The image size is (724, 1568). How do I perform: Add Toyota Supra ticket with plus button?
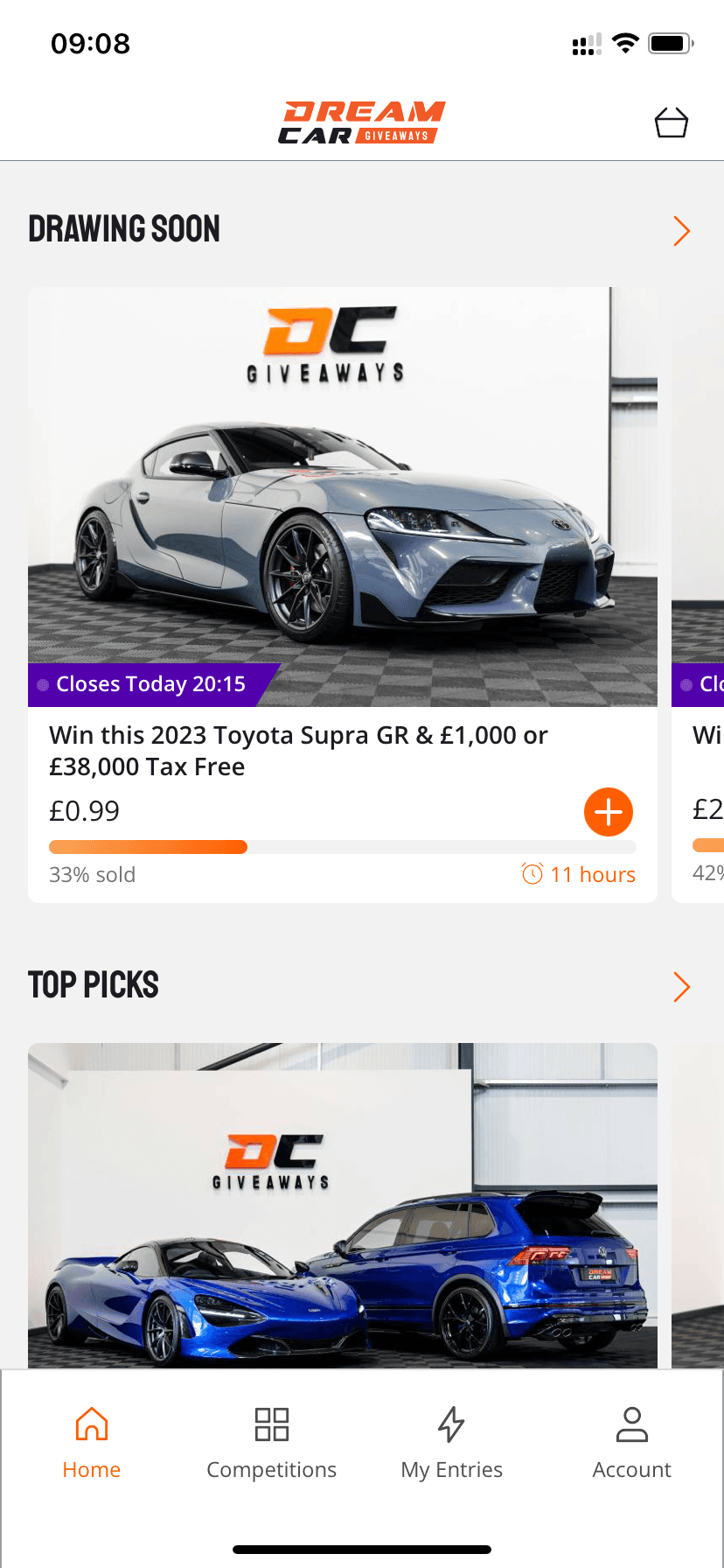[609, 812]
